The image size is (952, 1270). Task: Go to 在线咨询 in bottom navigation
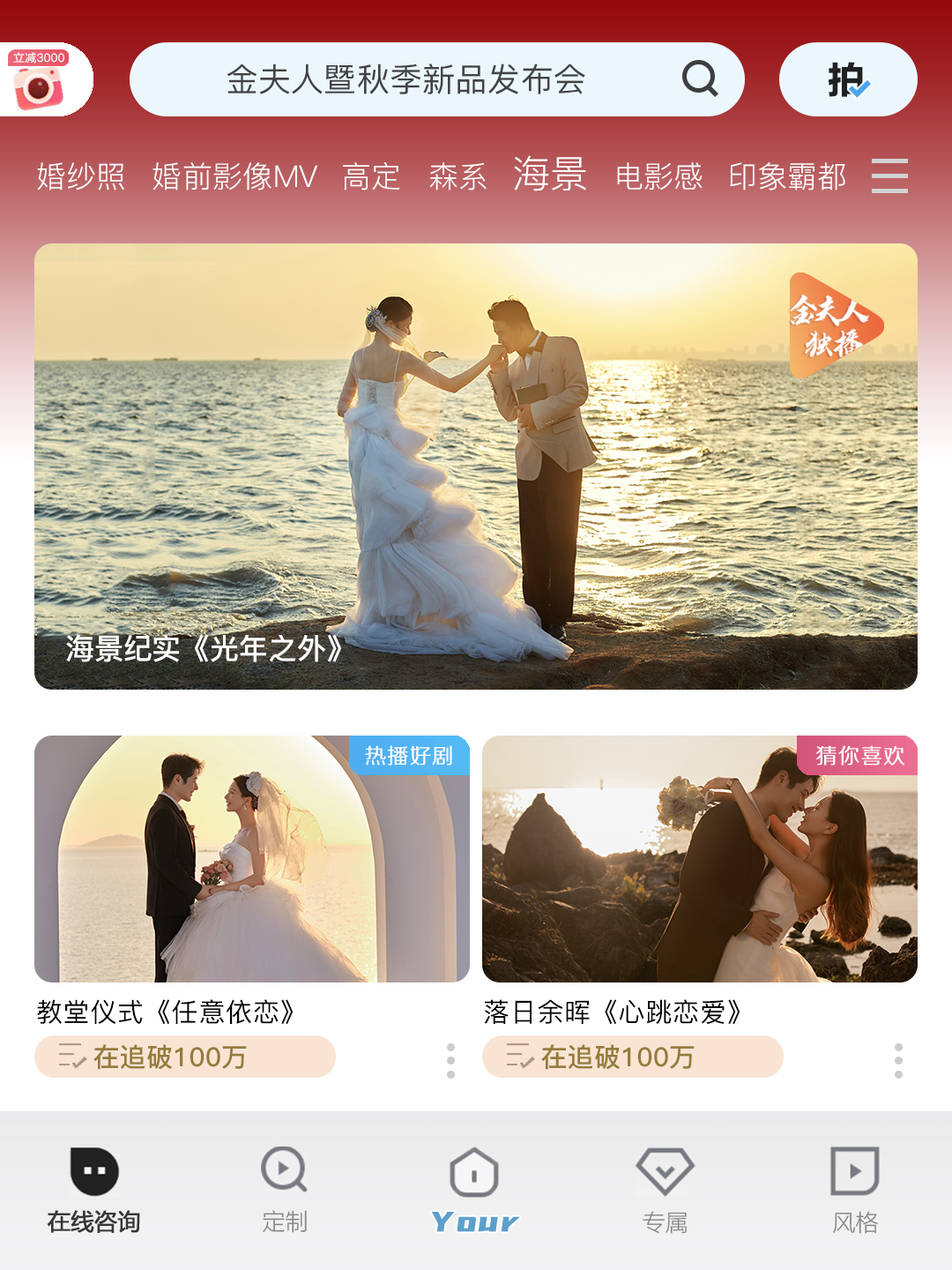coord(94,1189)
